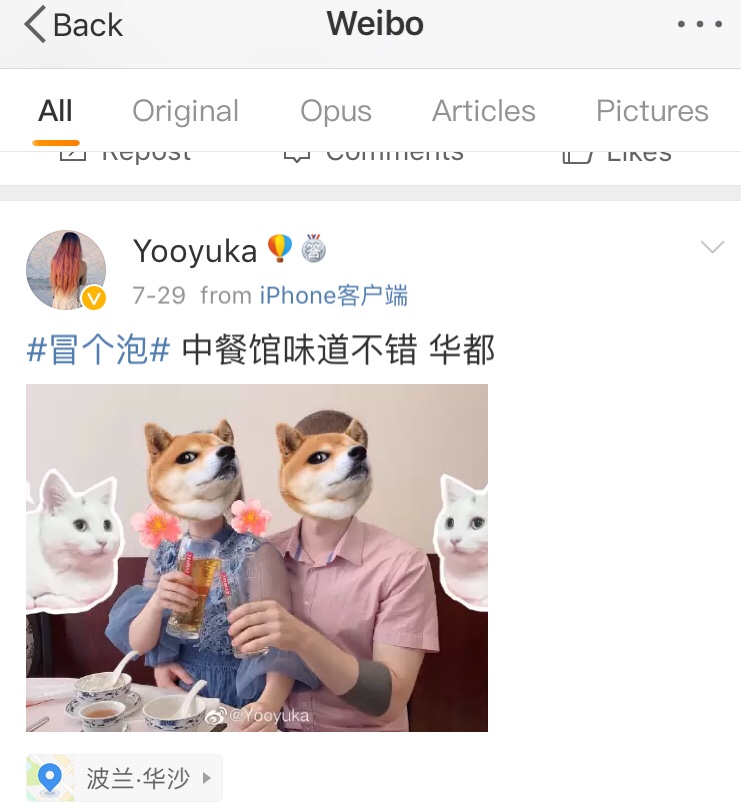Open the 波兰·华沙 location tag
Screen dimensions: 741x809
[x=125, y=778]
